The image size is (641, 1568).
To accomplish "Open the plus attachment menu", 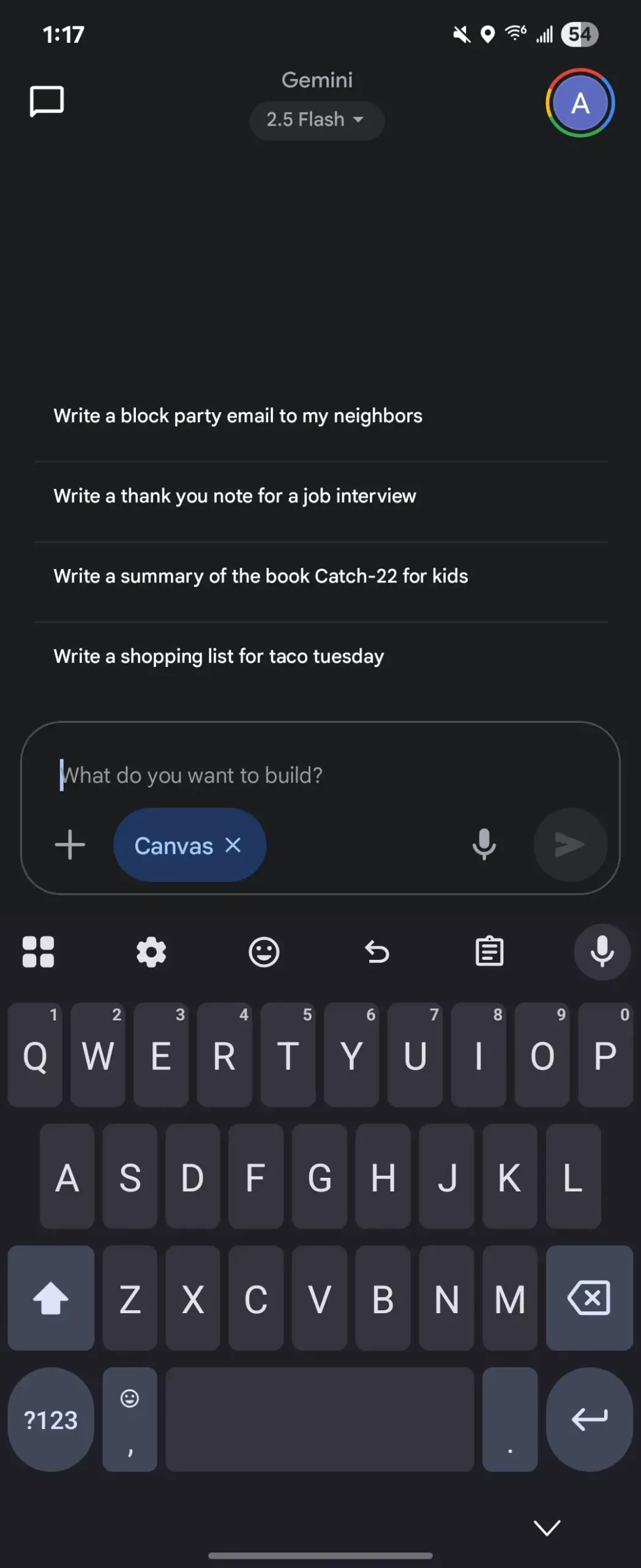I will click(x=70, y=845).
